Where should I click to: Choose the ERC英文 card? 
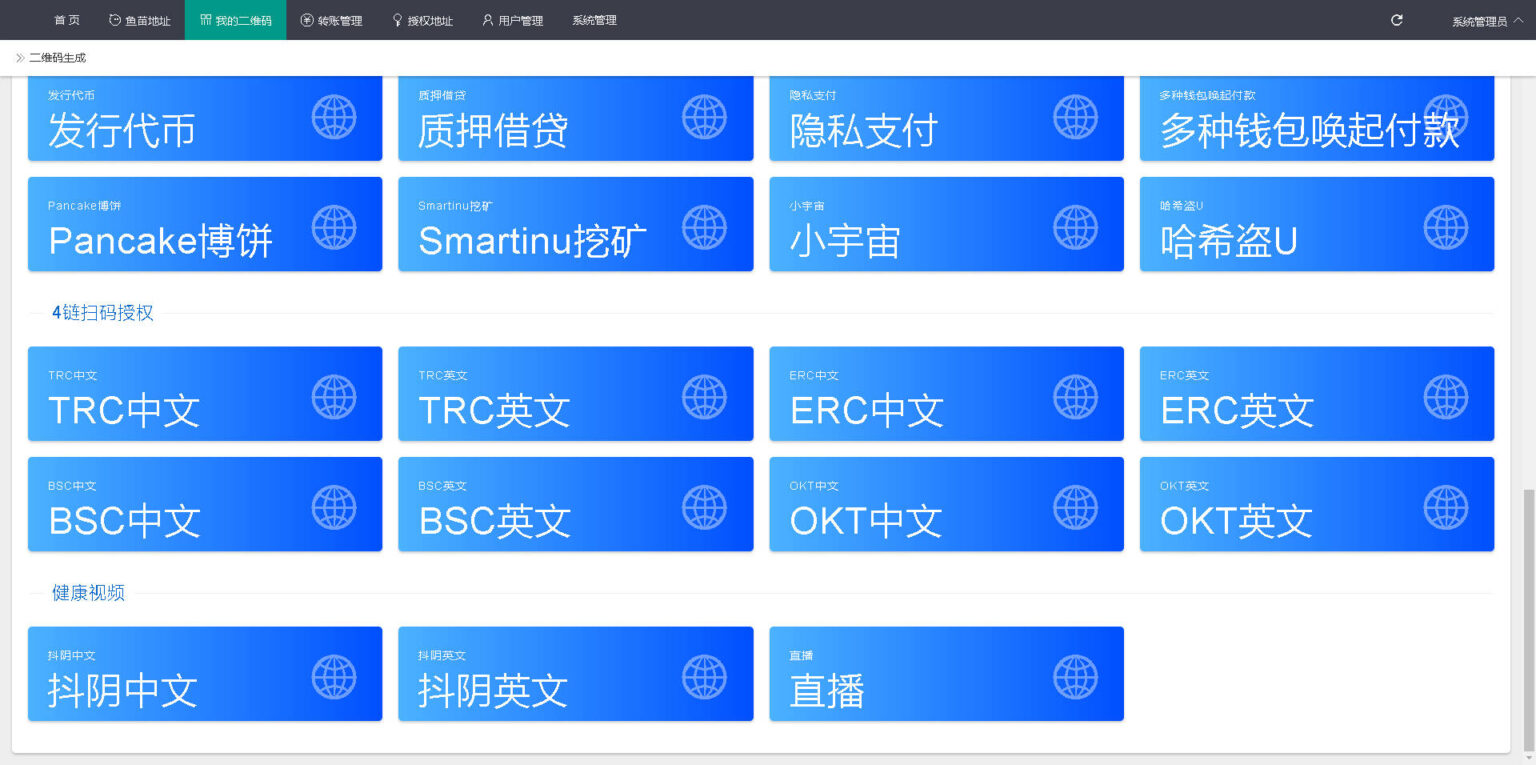click(1317, 394)
